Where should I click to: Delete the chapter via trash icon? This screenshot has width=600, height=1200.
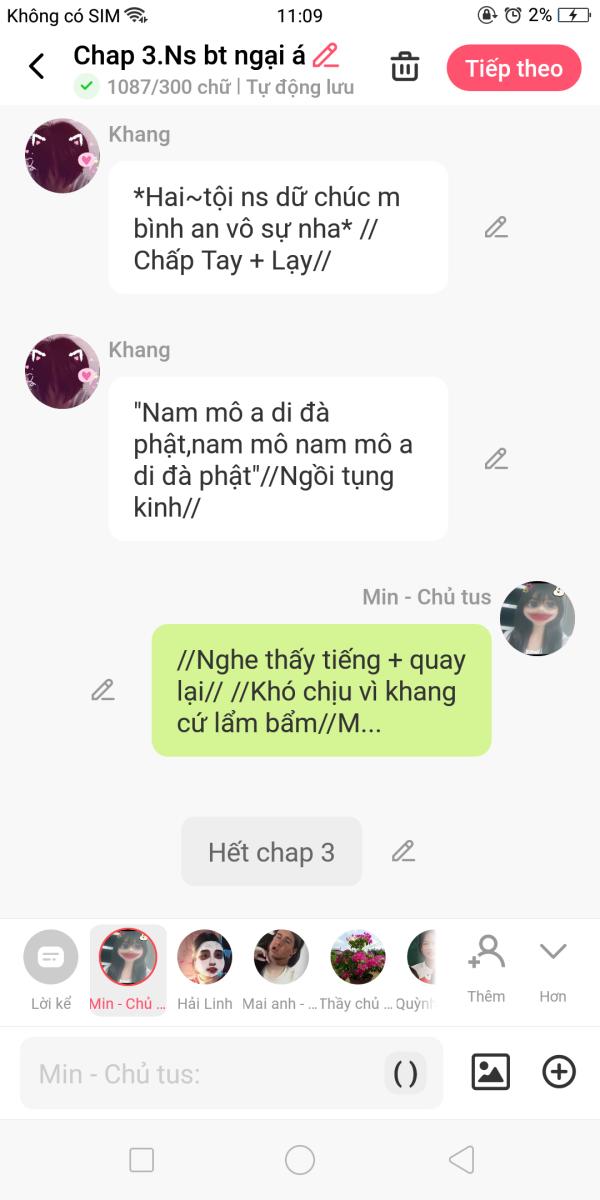tap(405, 67)
